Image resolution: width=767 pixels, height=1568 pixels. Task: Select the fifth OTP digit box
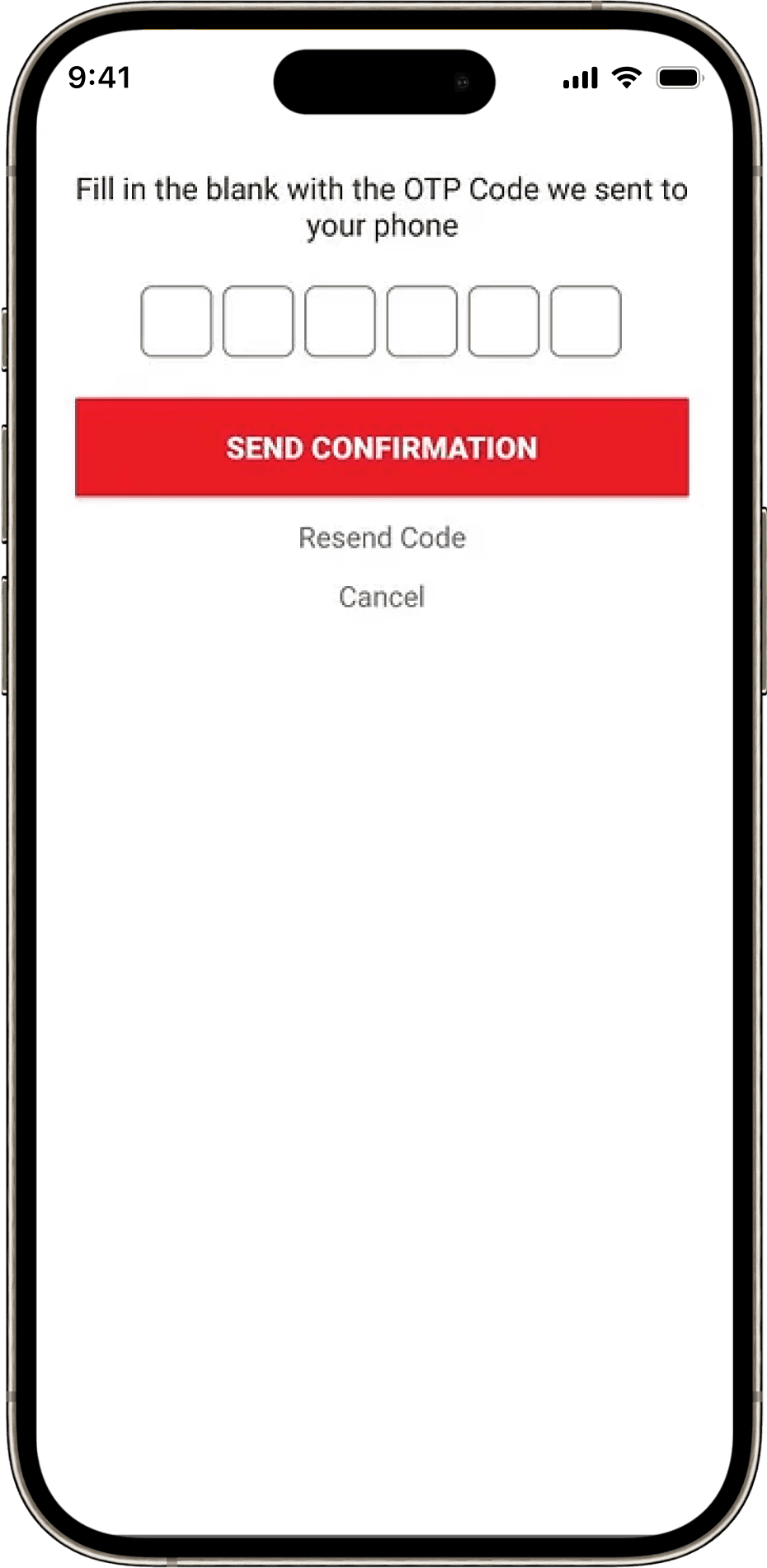coord(504,321)
